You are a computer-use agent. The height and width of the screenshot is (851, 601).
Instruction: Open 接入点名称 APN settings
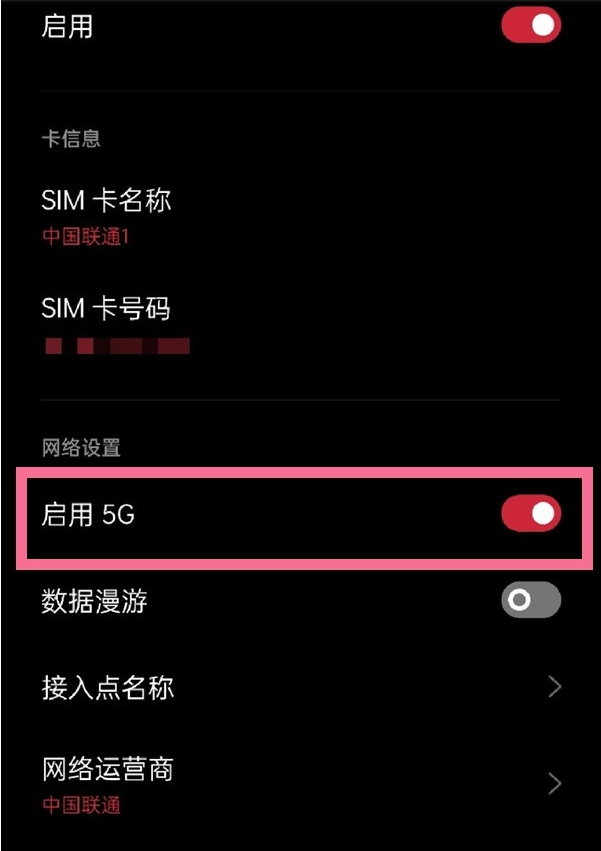[x=300, y=687]
